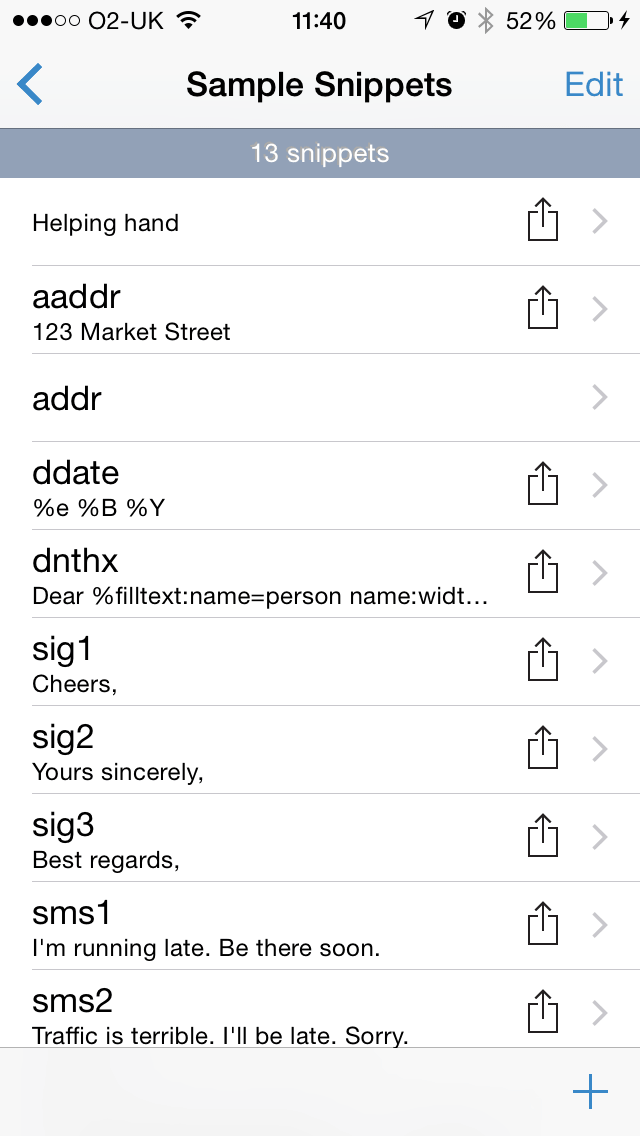Open the sig1 snippet
Screen dimensions: 640x1136
(x=320, y=661)
